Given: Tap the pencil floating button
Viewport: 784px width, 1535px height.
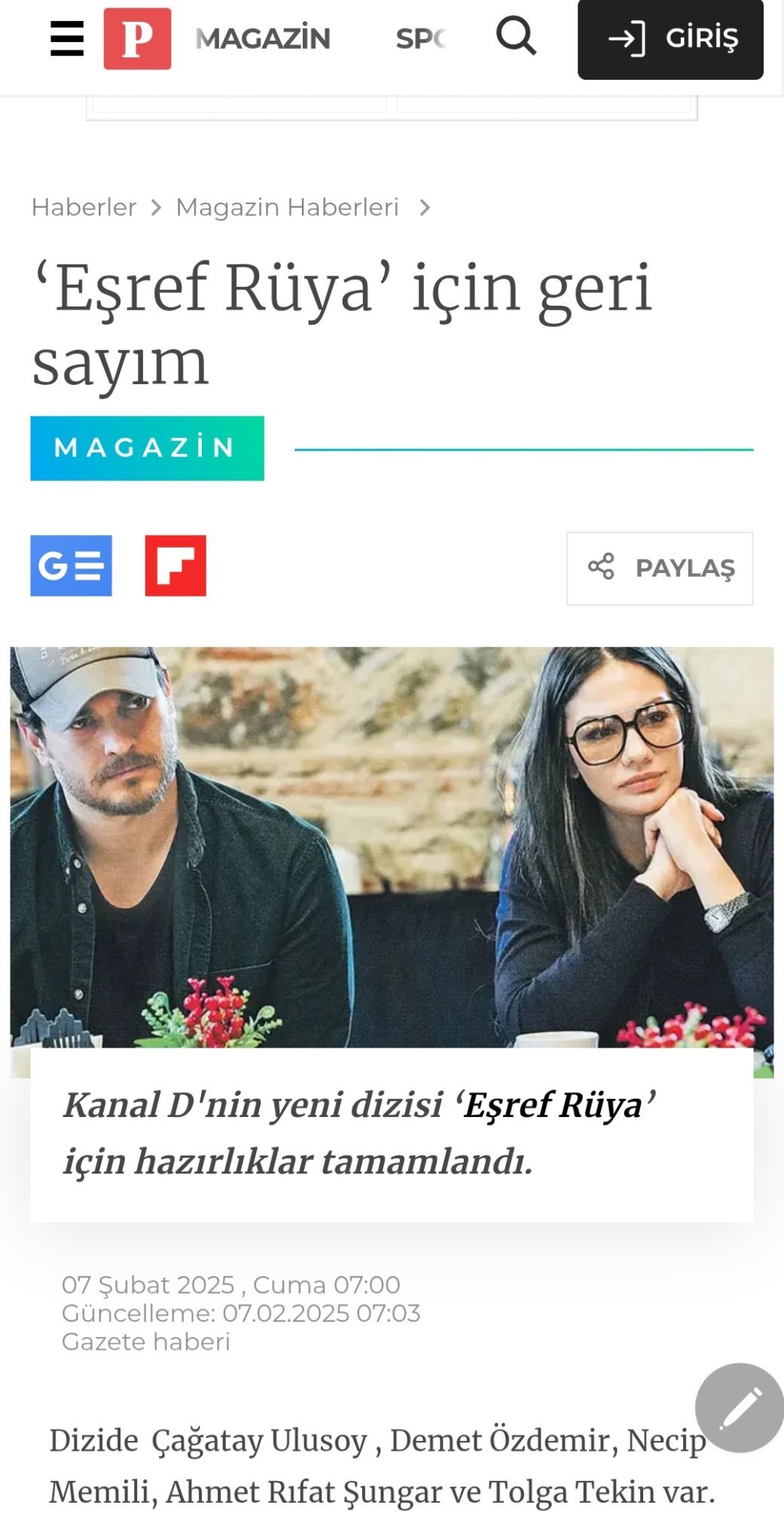Looking at the screenshot, I should pyautogui.click(x=740, y=1408).
